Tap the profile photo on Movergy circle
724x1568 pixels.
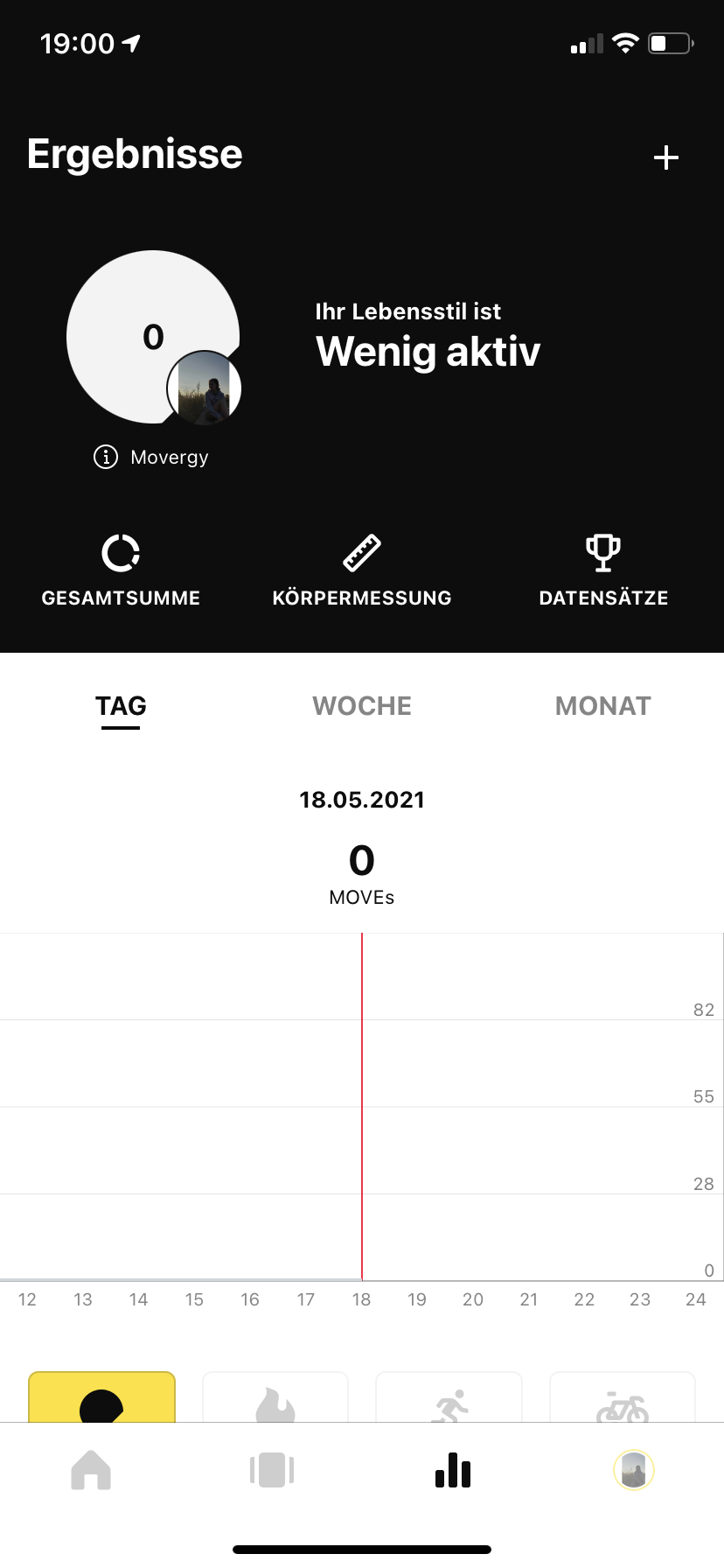tap(205, 388)
